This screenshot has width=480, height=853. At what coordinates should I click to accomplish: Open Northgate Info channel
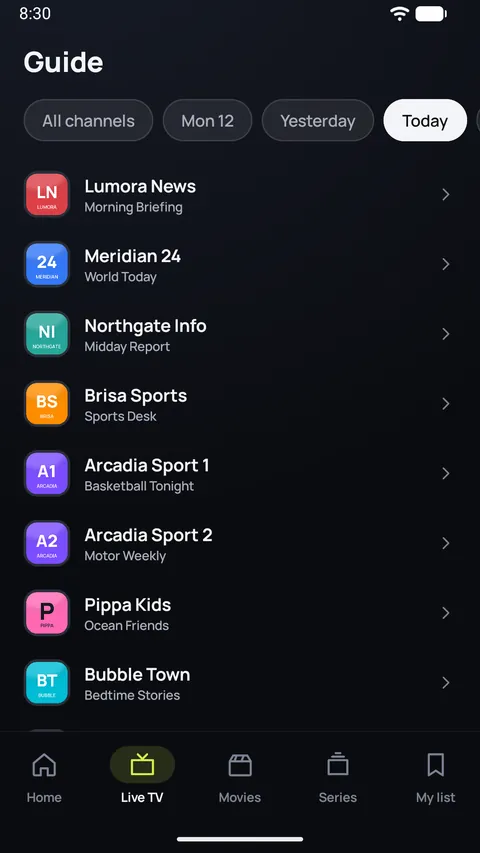(240, 333)
